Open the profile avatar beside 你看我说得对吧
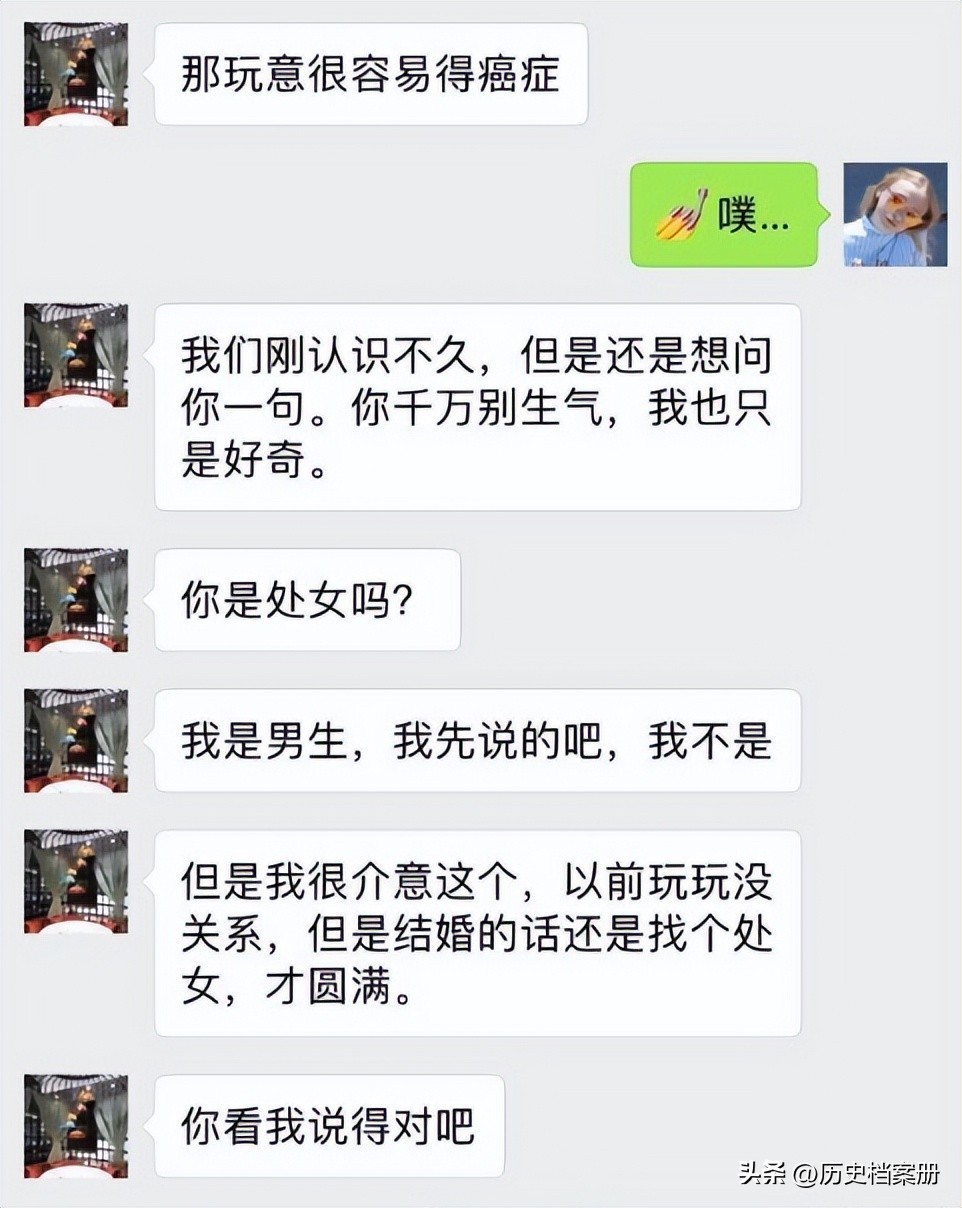 coord(76,1125)
